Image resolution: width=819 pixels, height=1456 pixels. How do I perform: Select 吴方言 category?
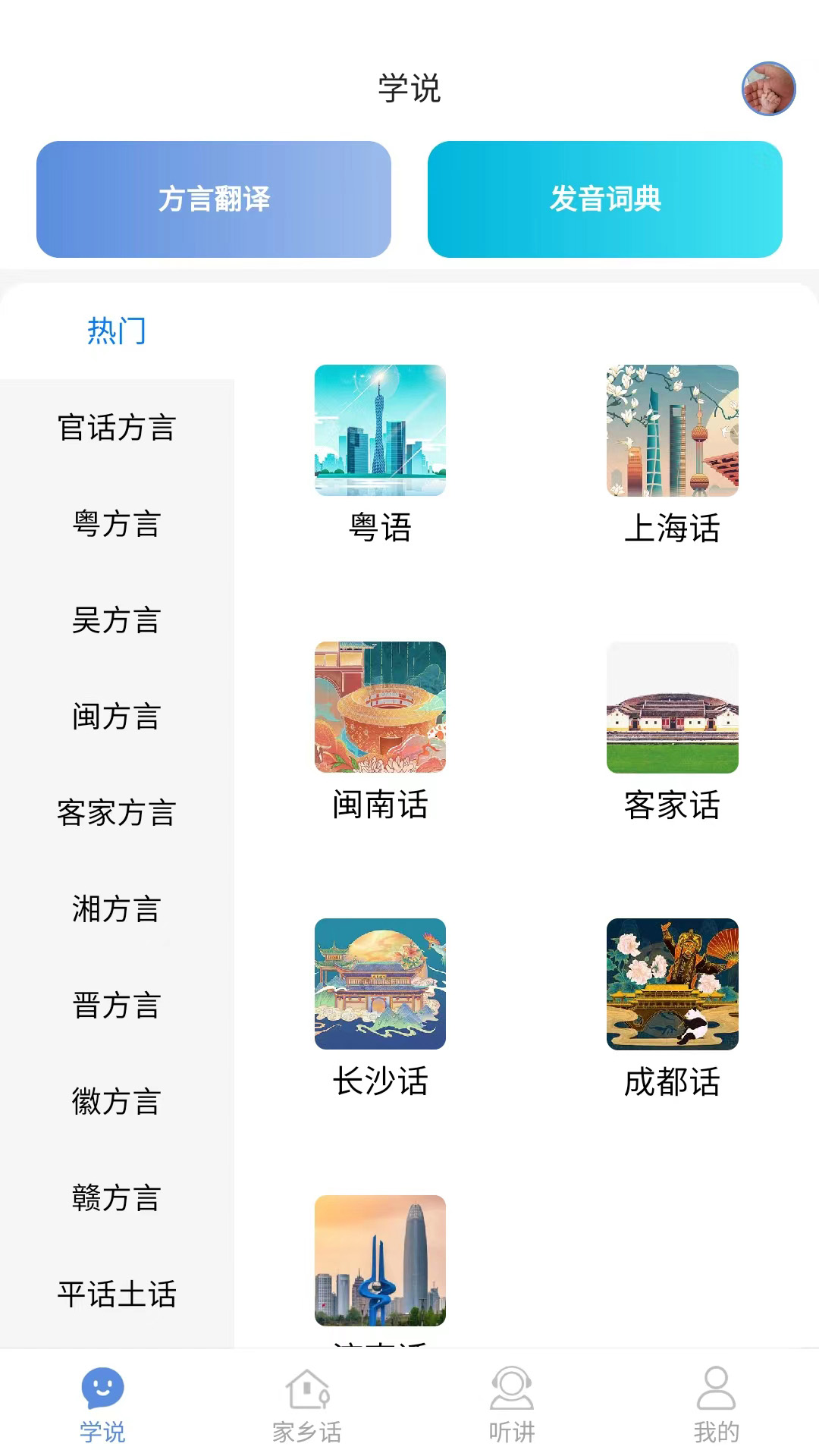(x=116, y=622)
